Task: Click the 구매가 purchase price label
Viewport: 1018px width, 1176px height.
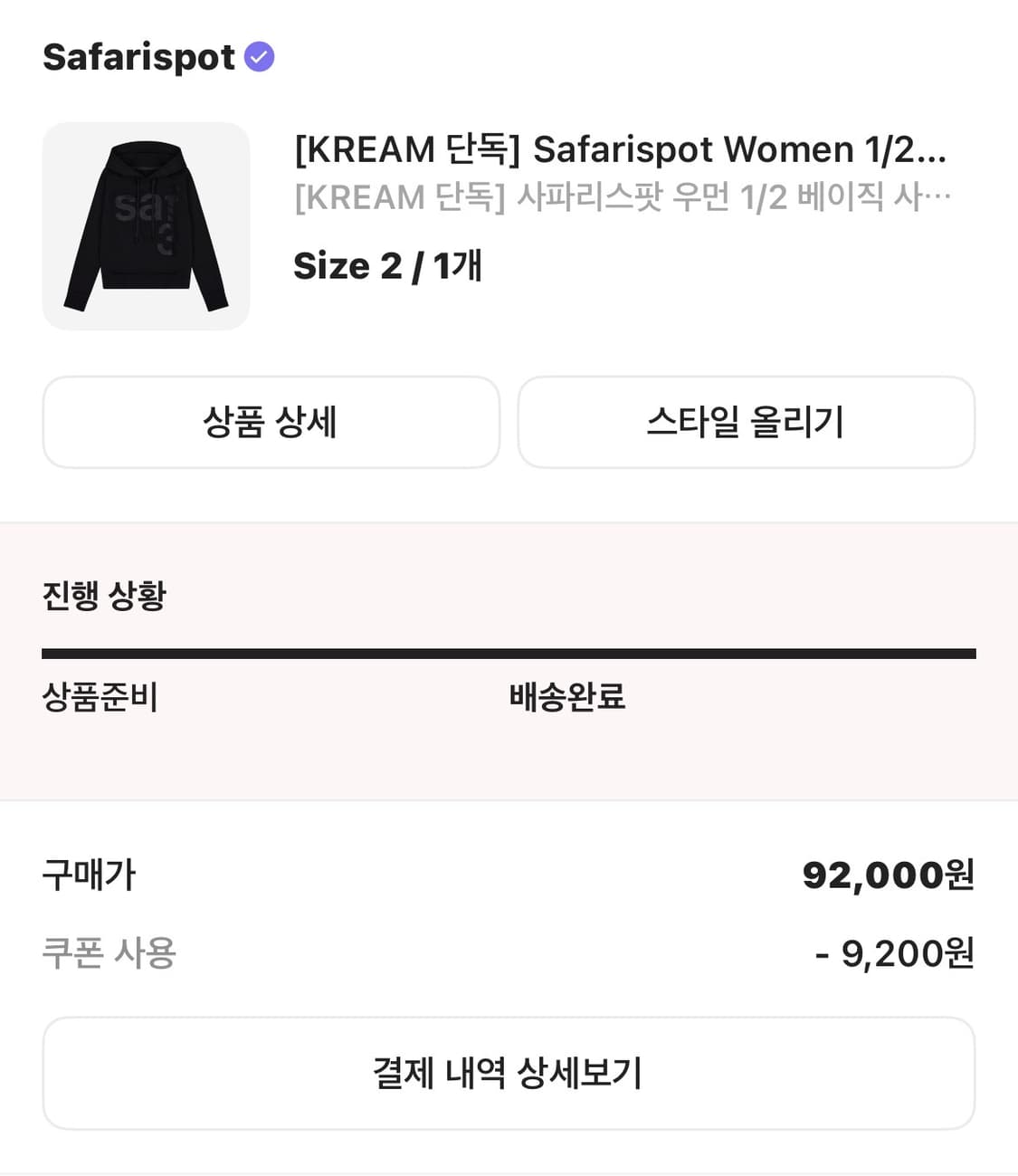Action: (88, 875)
